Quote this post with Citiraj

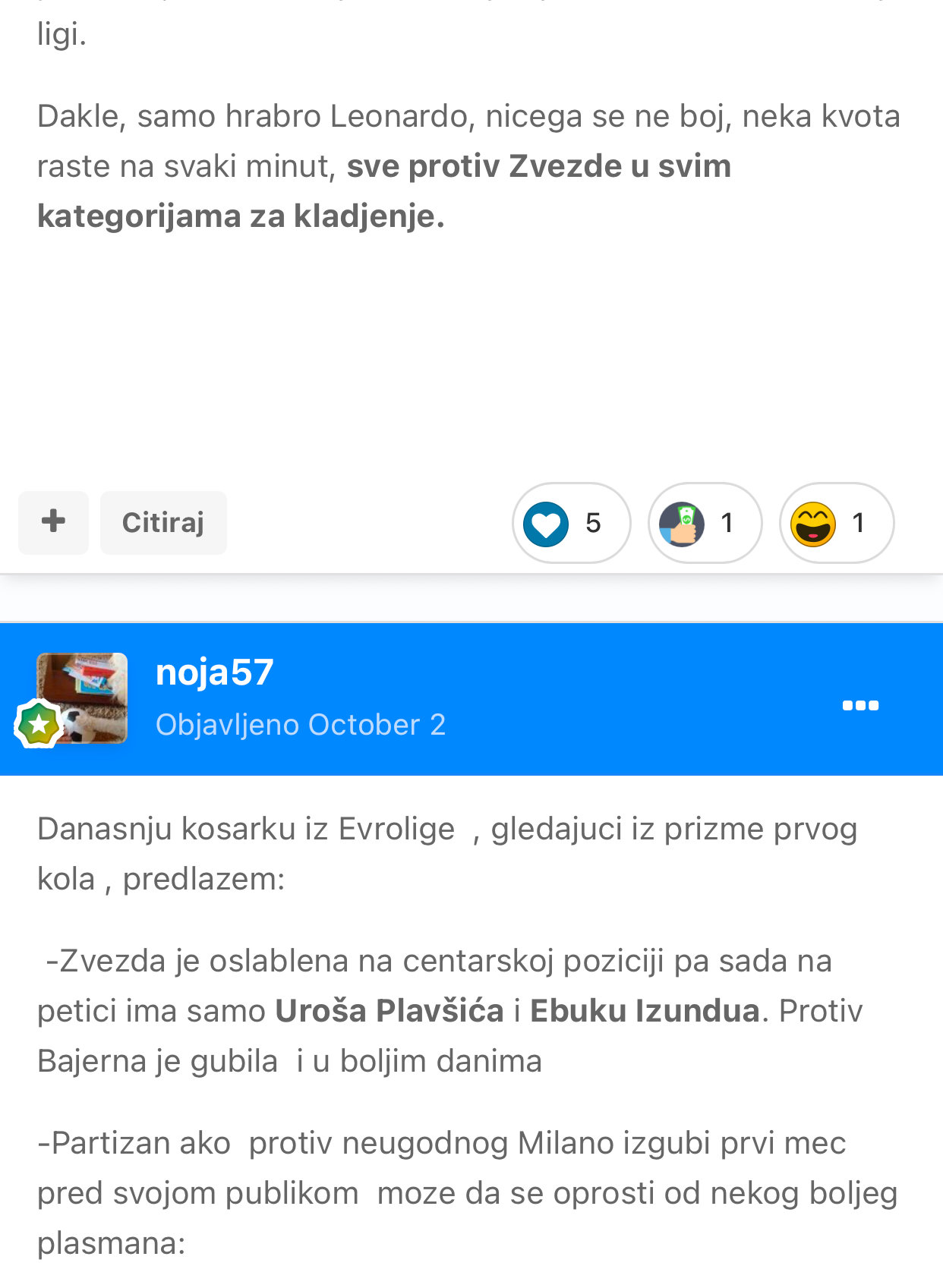point(163,522)
